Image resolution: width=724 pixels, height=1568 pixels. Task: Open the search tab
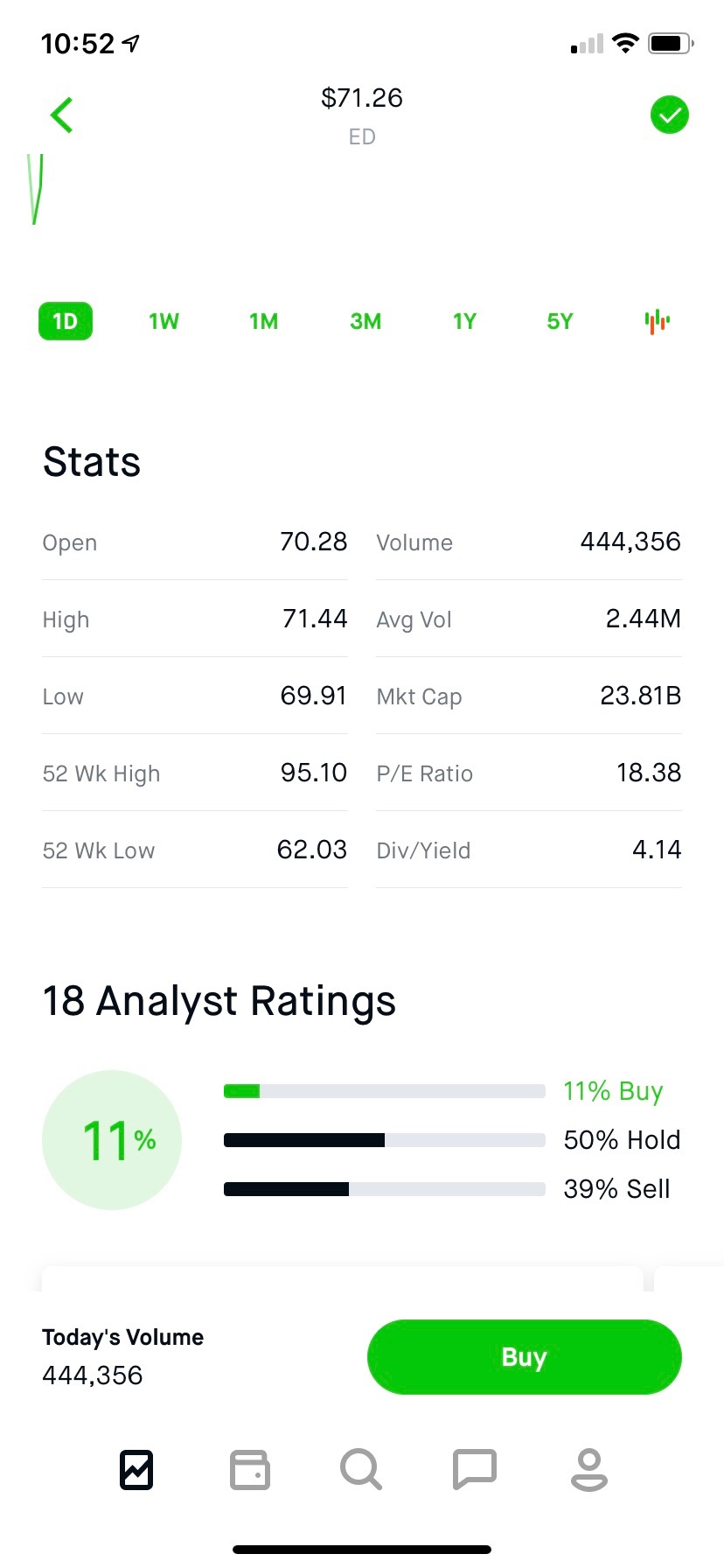(x=361, y=1469)
